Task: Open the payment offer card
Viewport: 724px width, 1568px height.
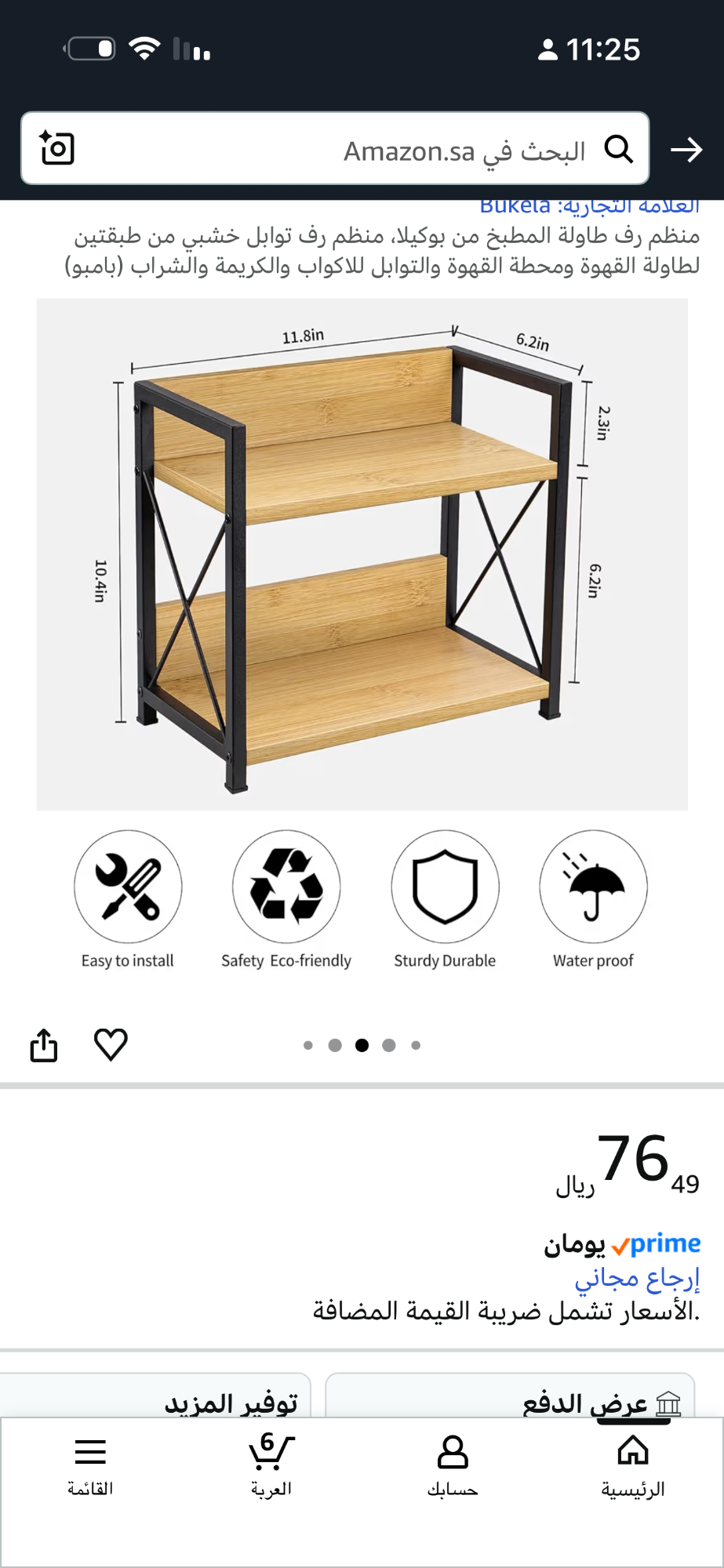Action: coord(510,1398)
